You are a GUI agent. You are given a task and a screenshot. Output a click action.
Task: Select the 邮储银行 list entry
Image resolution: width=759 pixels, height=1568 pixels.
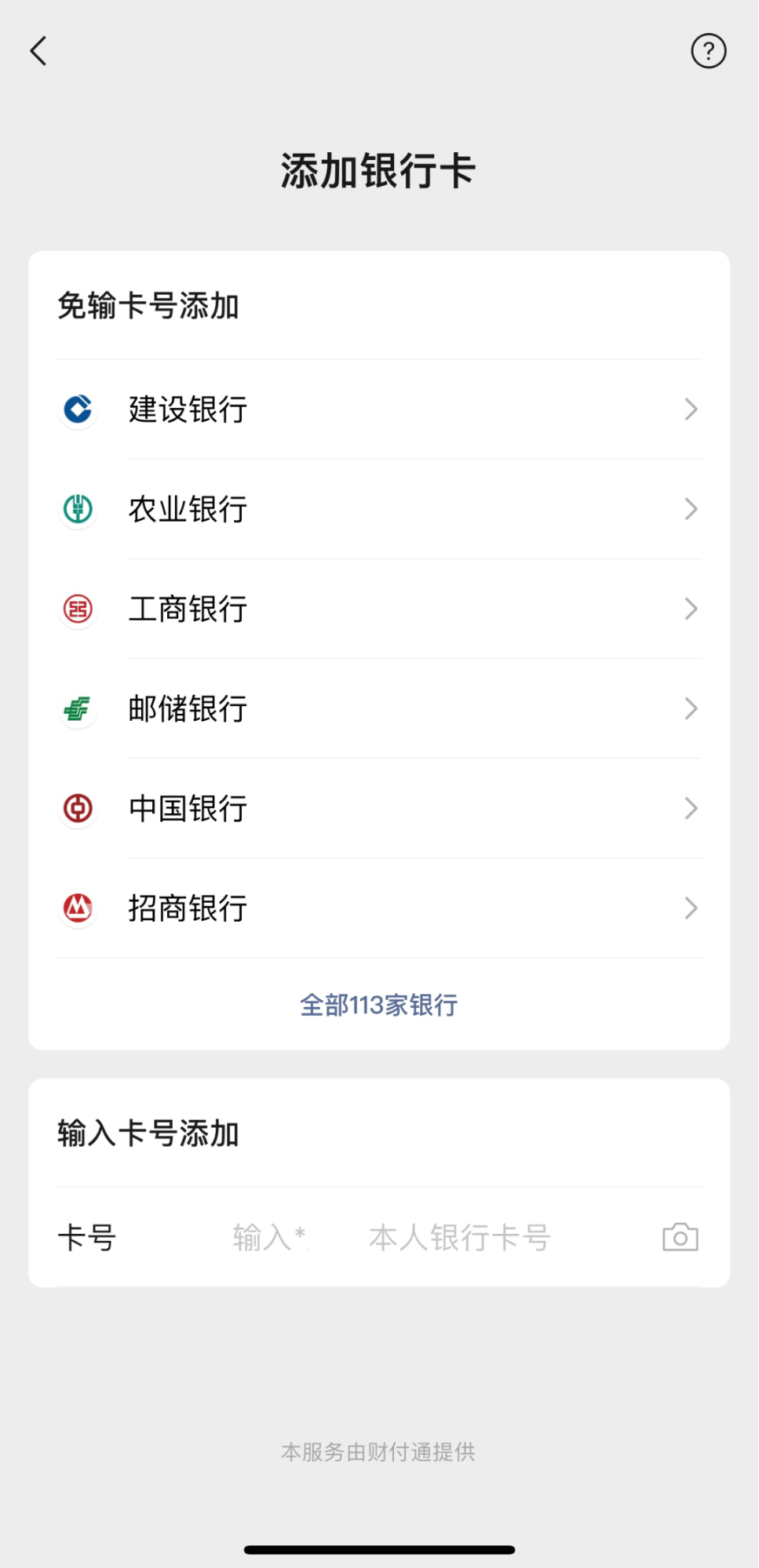[187, 708]
